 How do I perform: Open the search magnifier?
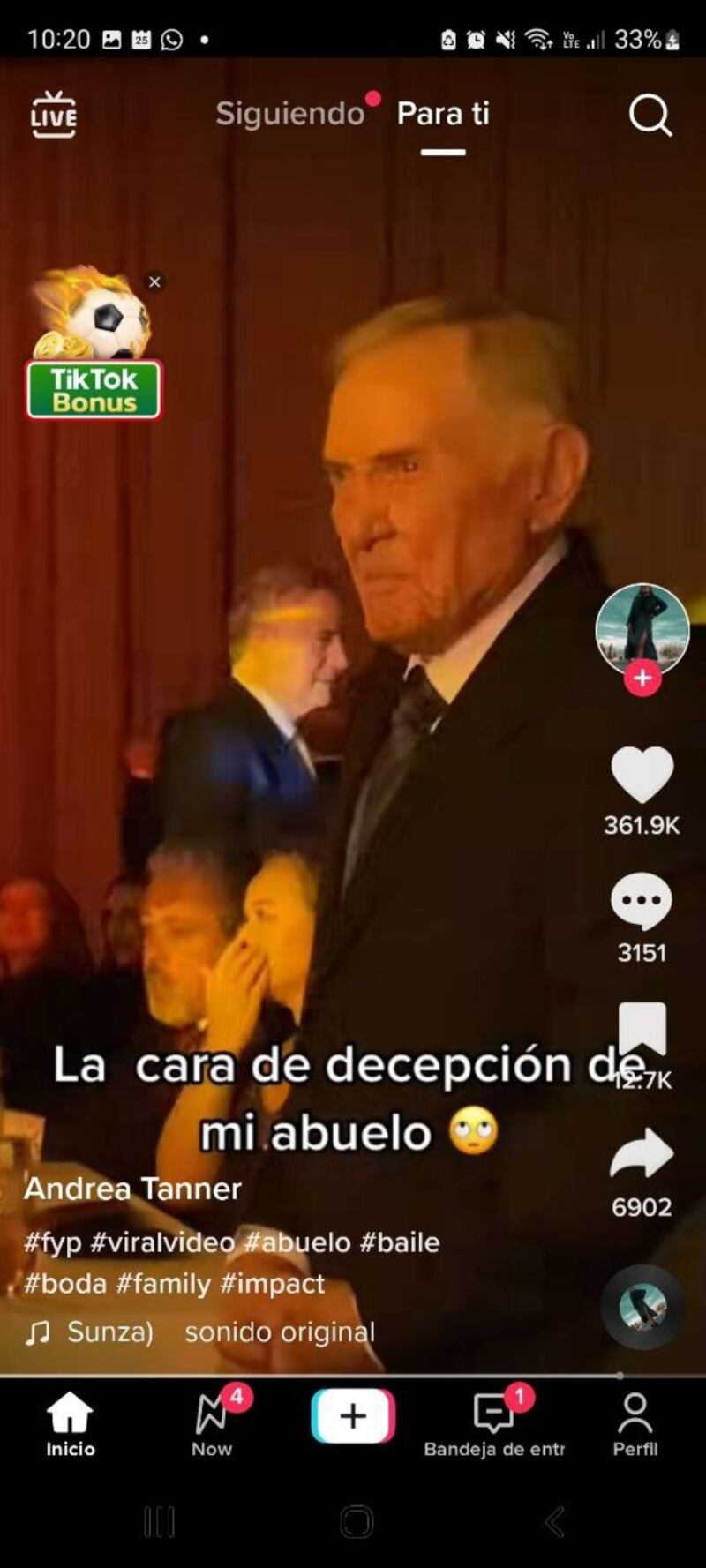[x=650, y=115]
